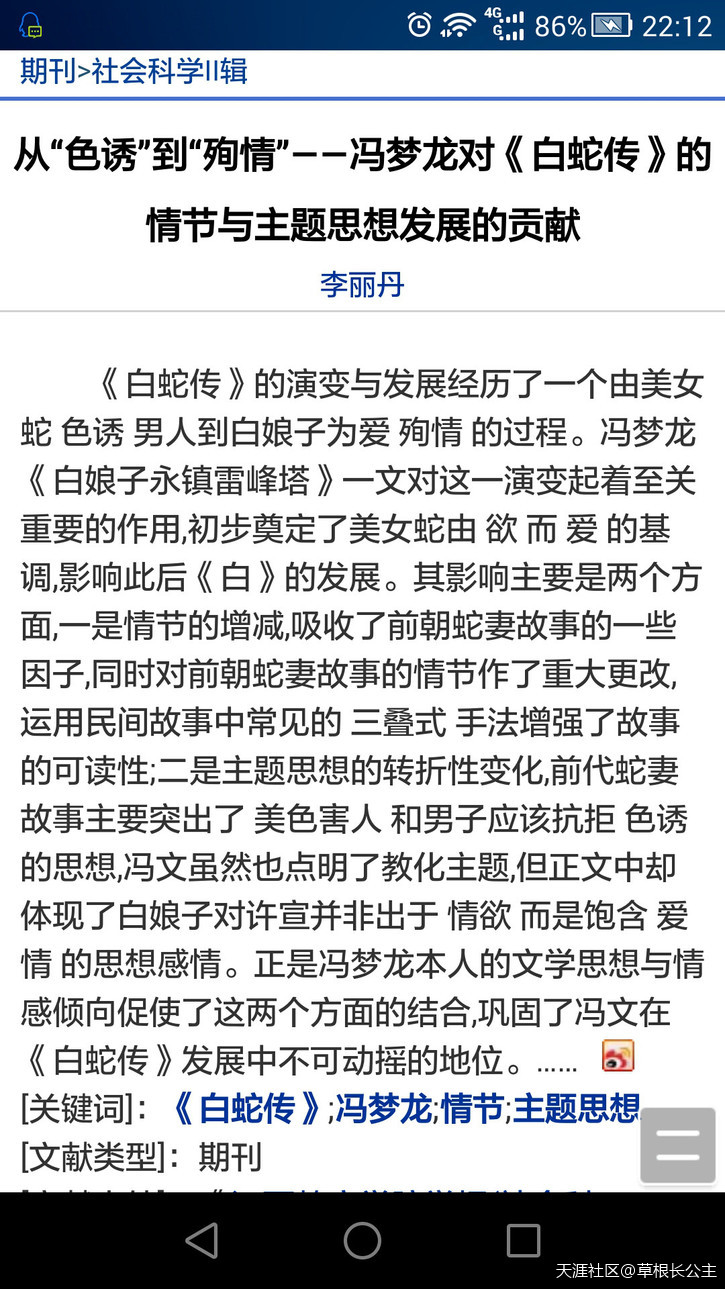The width and height of the screenshot is (725, 1289).
Task: Open the 社会科学II辑 breadcrumb link
Action: [x=170, y=71]
